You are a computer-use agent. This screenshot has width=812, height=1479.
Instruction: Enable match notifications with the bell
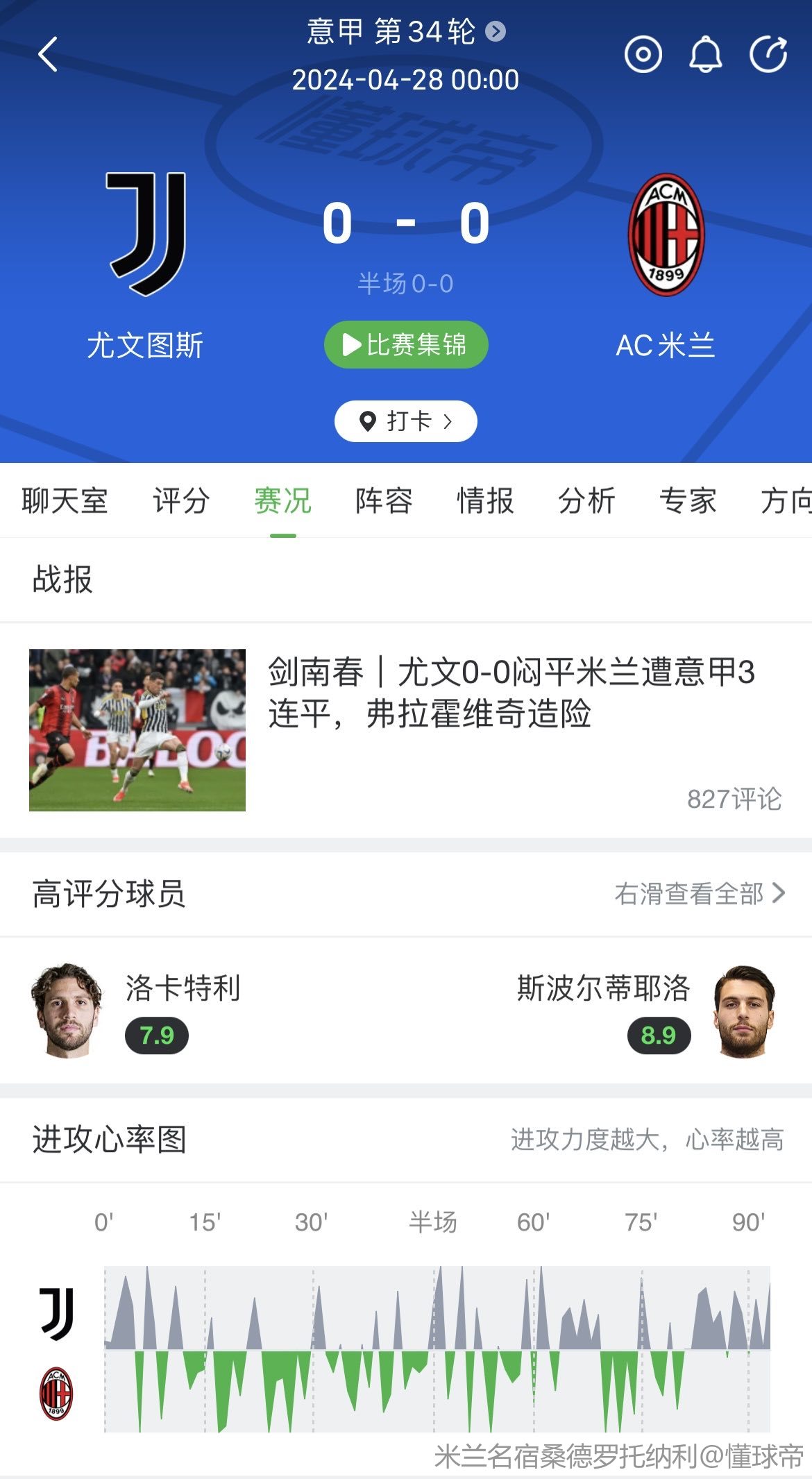point(705,55)
